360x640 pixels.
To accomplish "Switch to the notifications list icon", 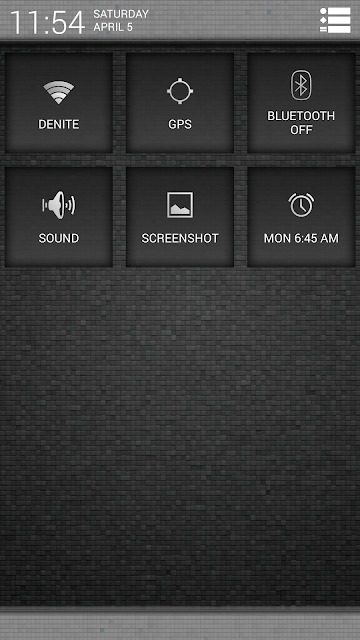I will [x=335, y=20].
